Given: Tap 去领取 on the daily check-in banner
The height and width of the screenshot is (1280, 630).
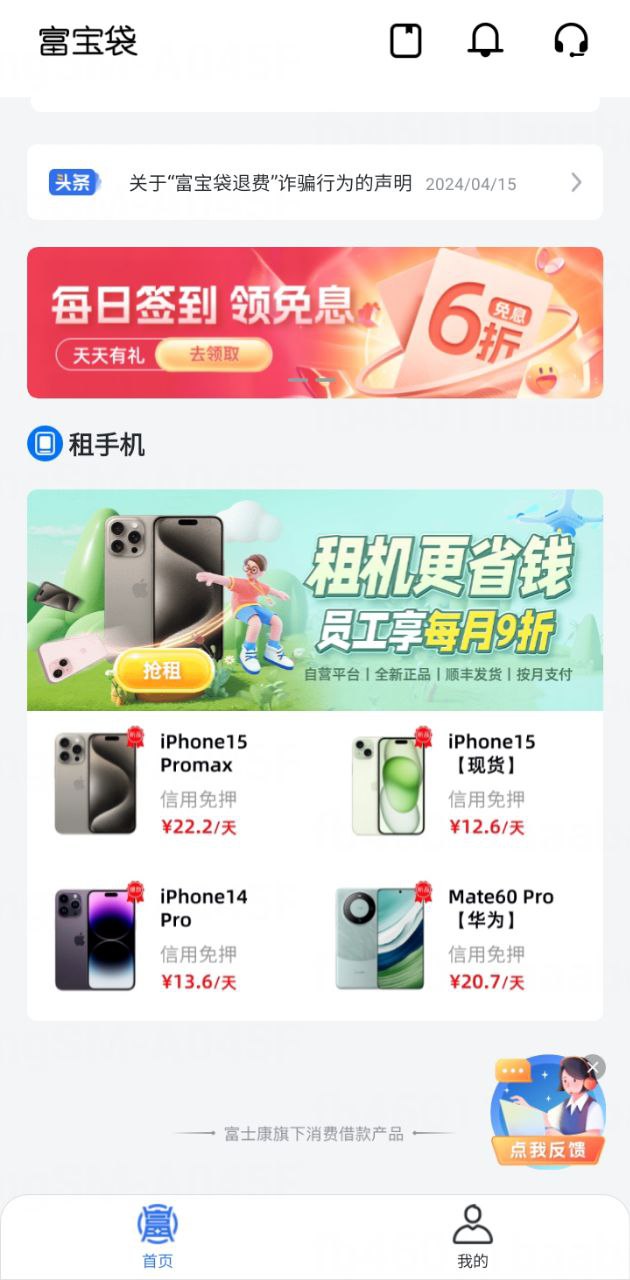Looking at the screenshot, I should click(x=214, y=354).
